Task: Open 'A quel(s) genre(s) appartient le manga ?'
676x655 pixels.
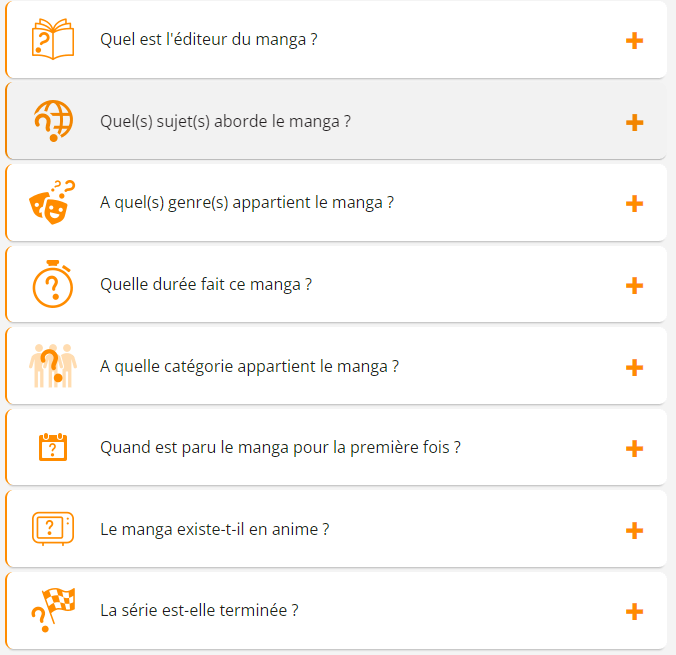Action: (633, 203)
